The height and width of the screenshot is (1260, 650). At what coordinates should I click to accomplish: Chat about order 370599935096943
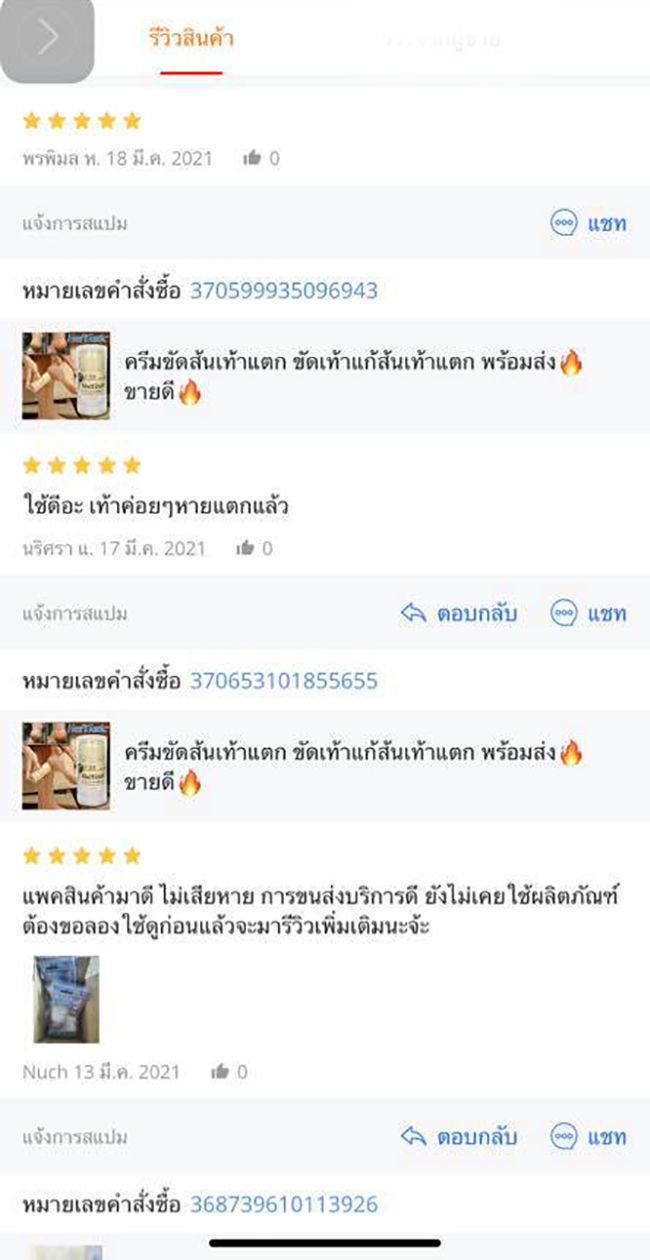(589, 223)
